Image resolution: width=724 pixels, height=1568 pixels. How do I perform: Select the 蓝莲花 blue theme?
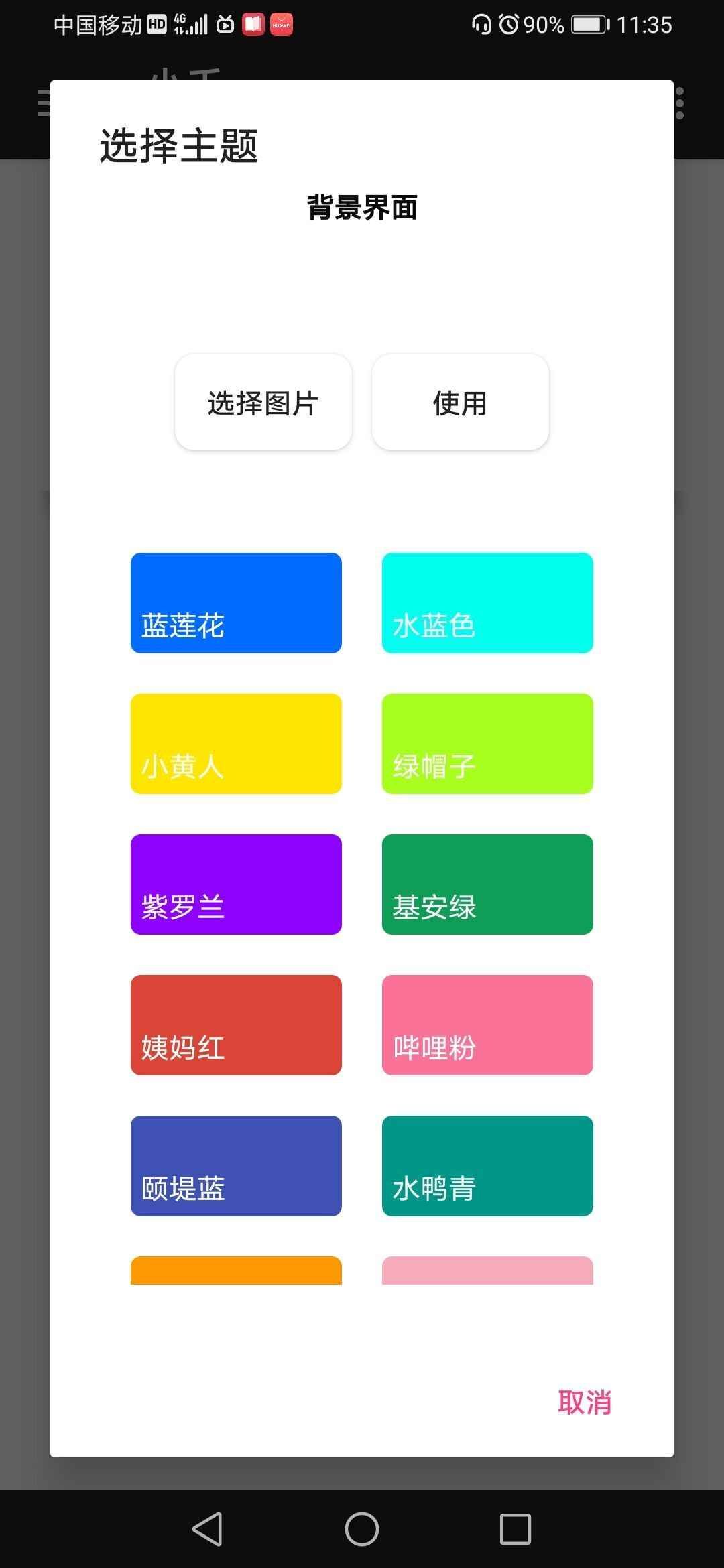(236, 602)
